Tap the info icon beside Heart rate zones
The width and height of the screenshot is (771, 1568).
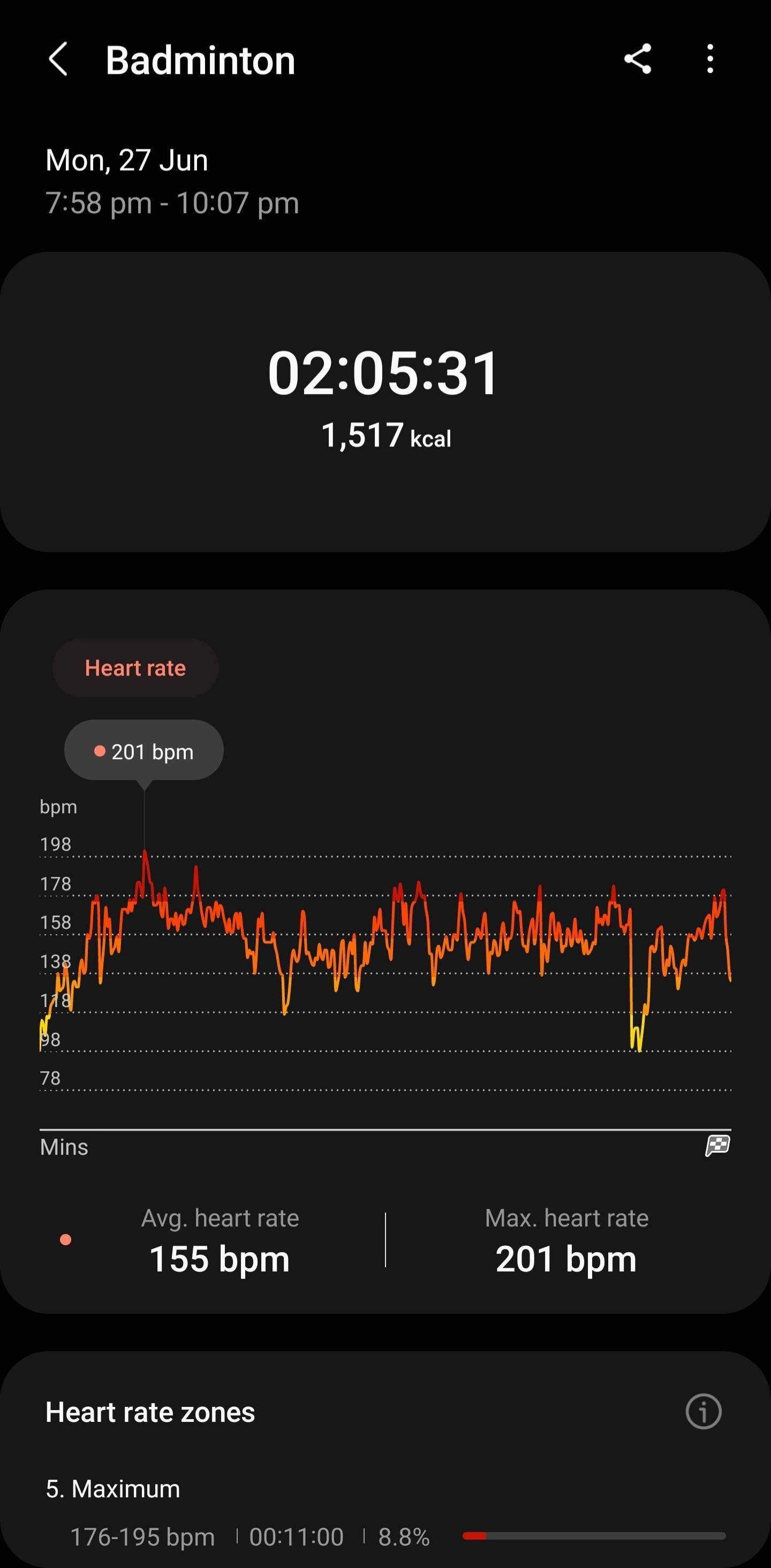point(703,1411)
